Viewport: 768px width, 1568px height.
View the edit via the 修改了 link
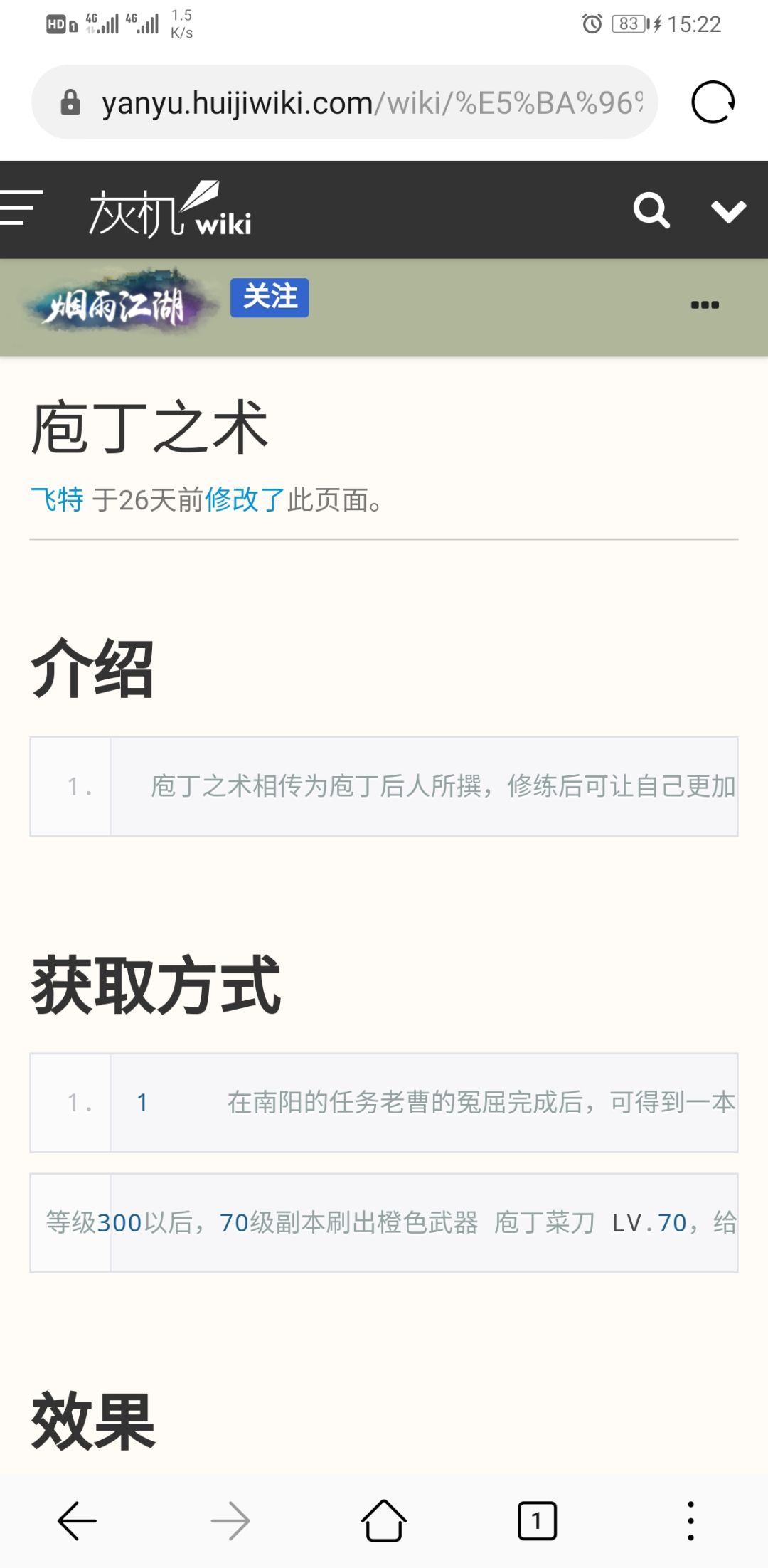tap(242, 501)
